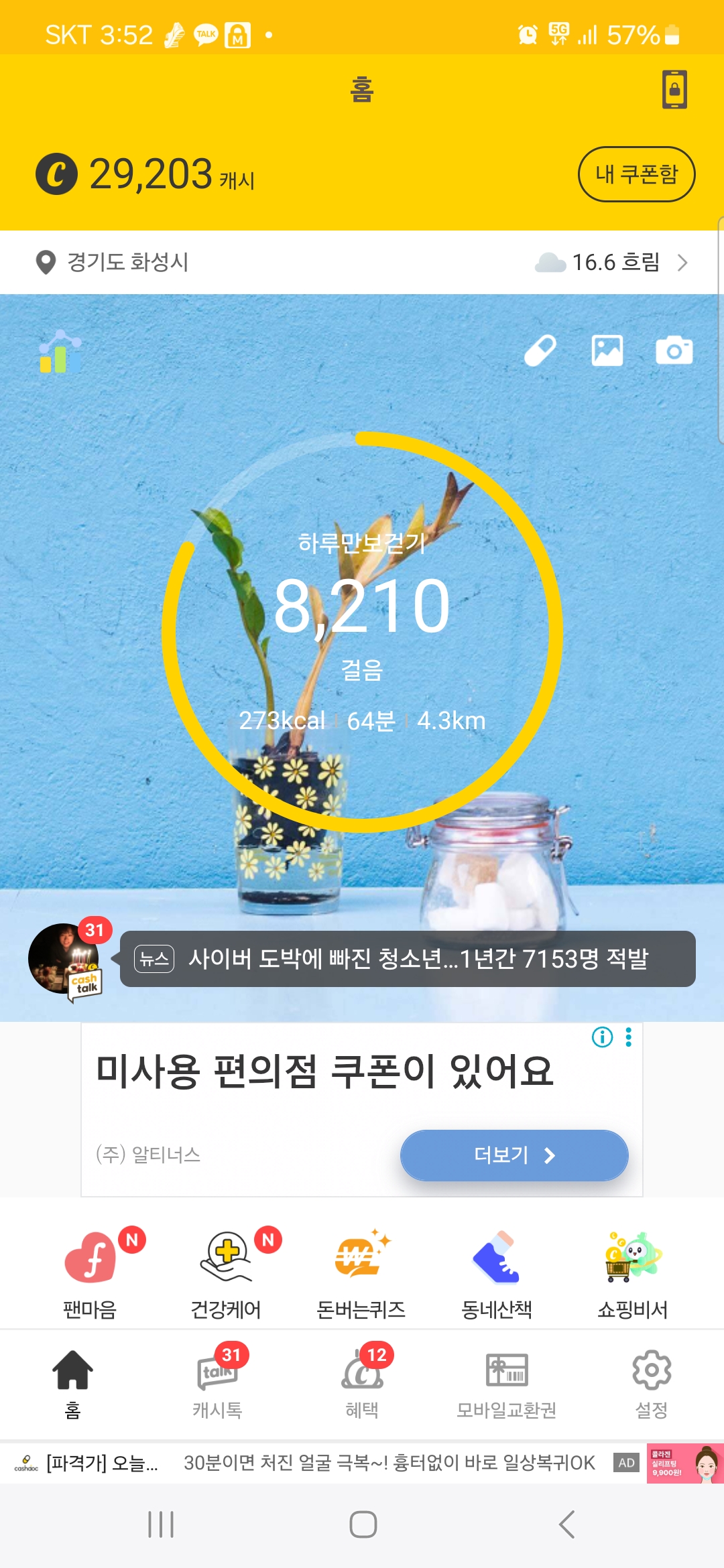Open the camera icon
This screenshot has width=724, height=1568.
[674, 350]
